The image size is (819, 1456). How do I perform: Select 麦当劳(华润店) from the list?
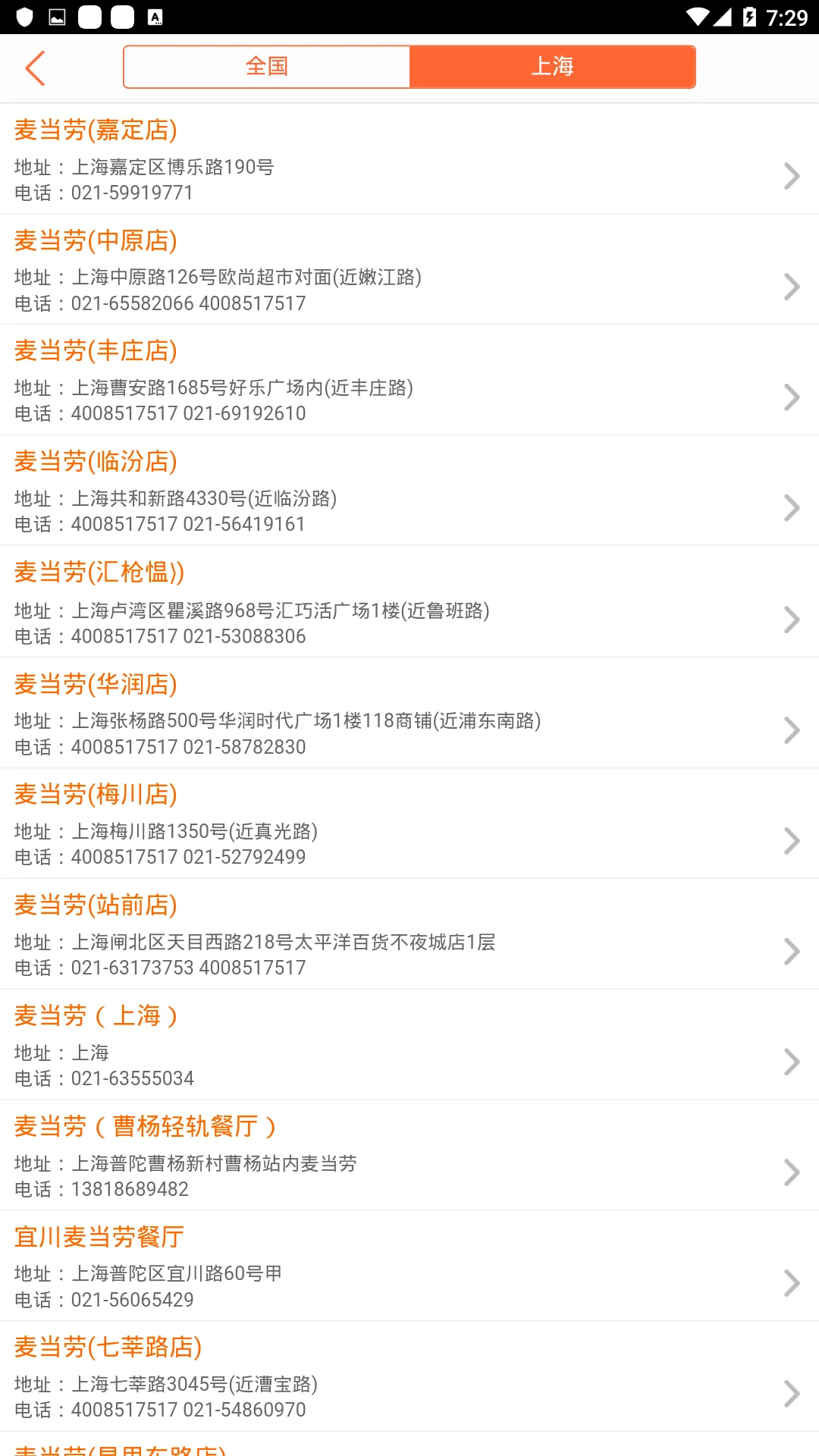[x=409, y=714]
